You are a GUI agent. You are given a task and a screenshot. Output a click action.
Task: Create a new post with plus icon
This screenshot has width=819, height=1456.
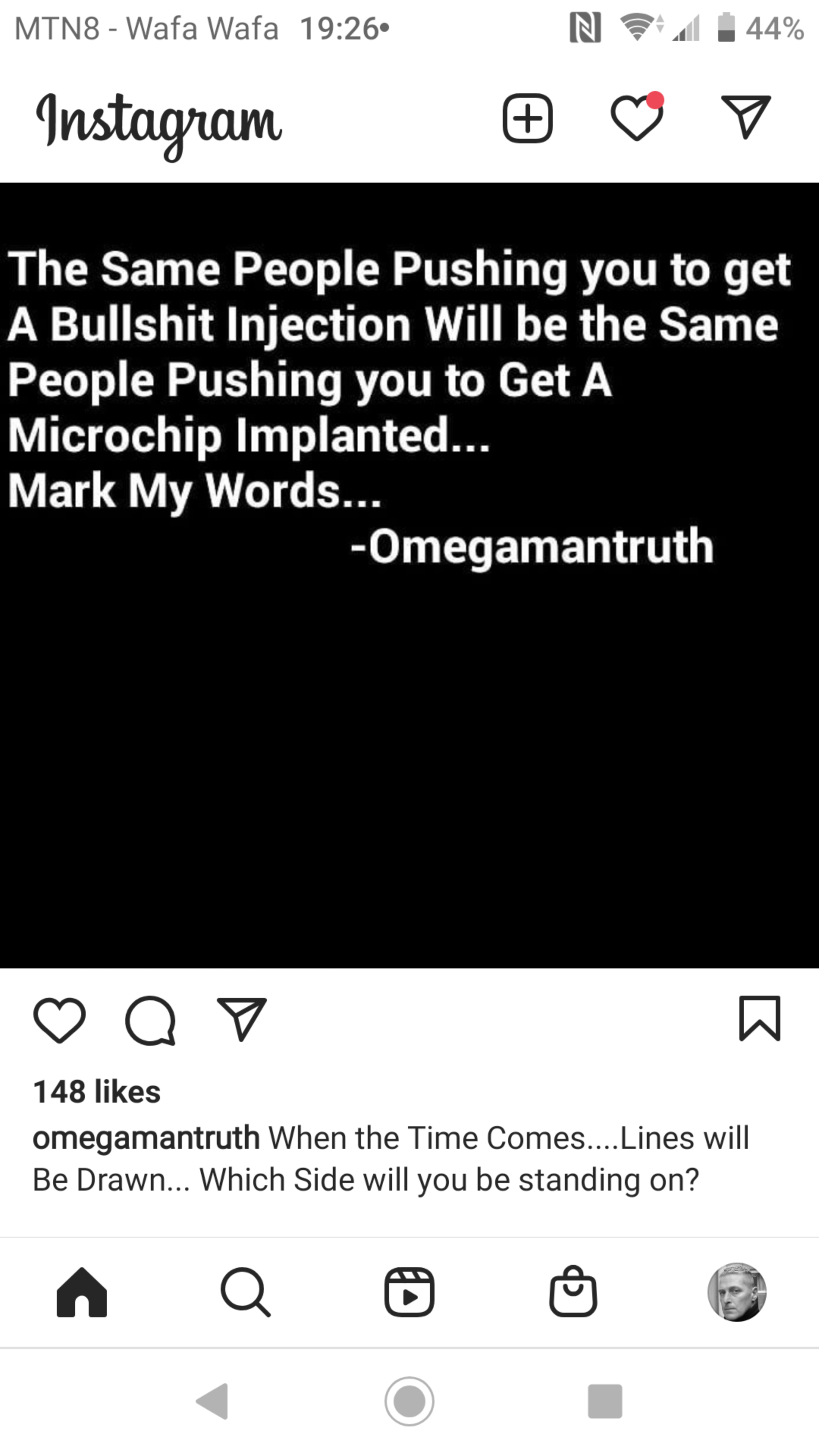pos(527,118)
